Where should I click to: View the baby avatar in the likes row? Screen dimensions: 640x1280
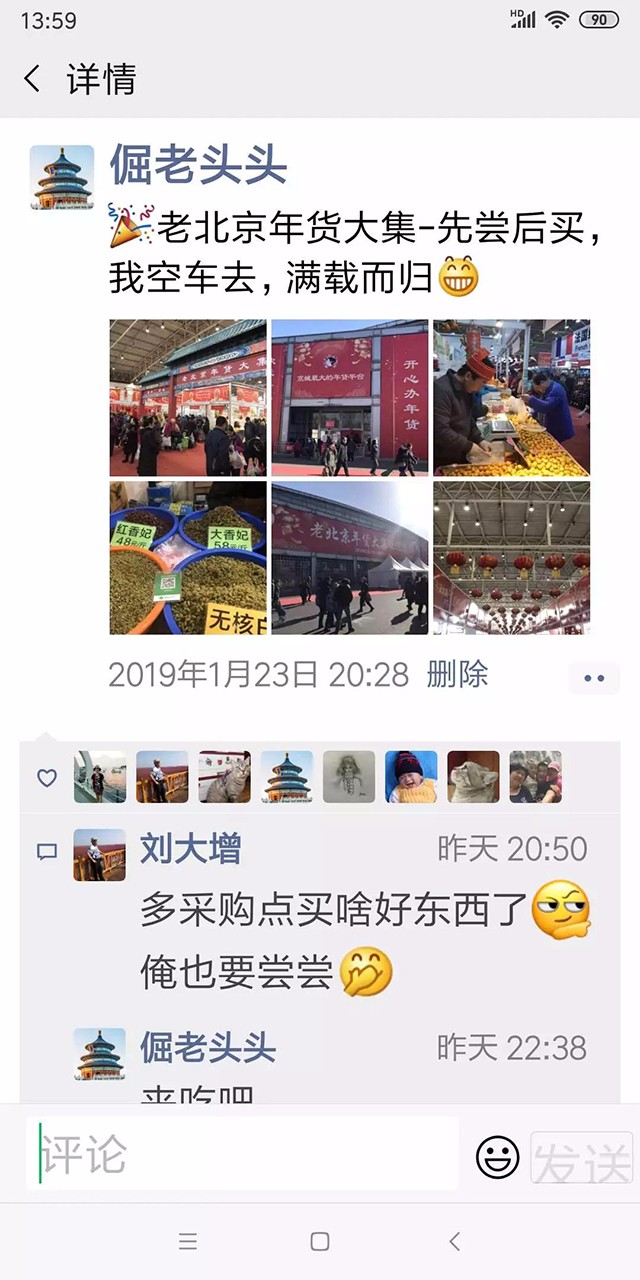[411, 777]
